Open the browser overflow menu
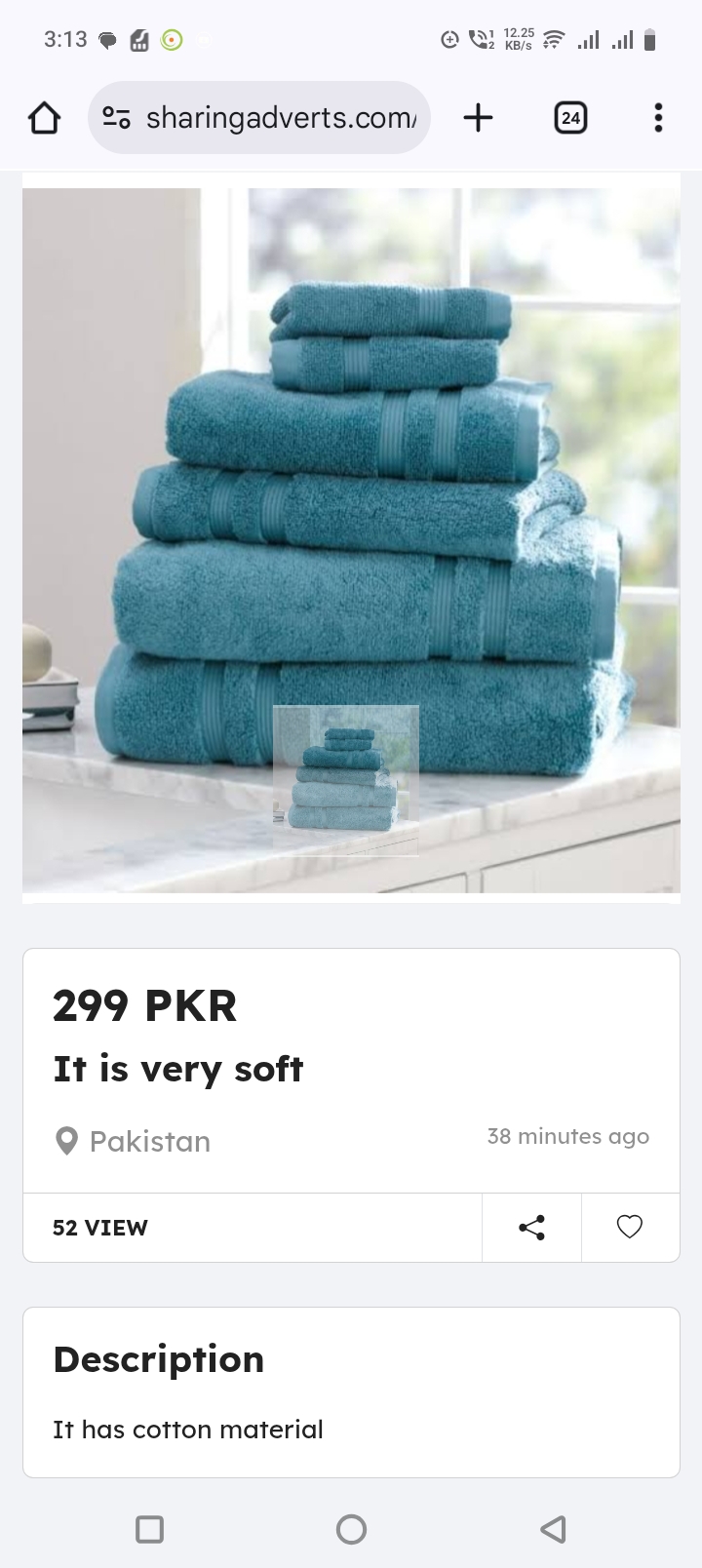 pos(658,118)
